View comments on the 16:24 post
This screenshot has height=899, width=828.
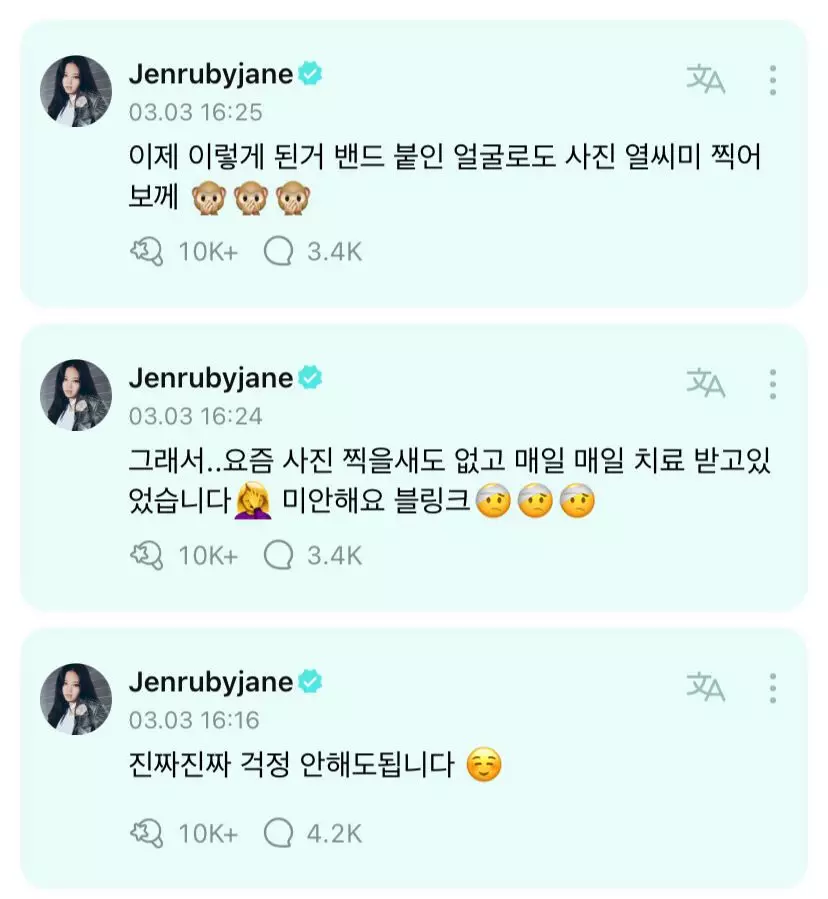pyautogui.click(x=277, y=556)
